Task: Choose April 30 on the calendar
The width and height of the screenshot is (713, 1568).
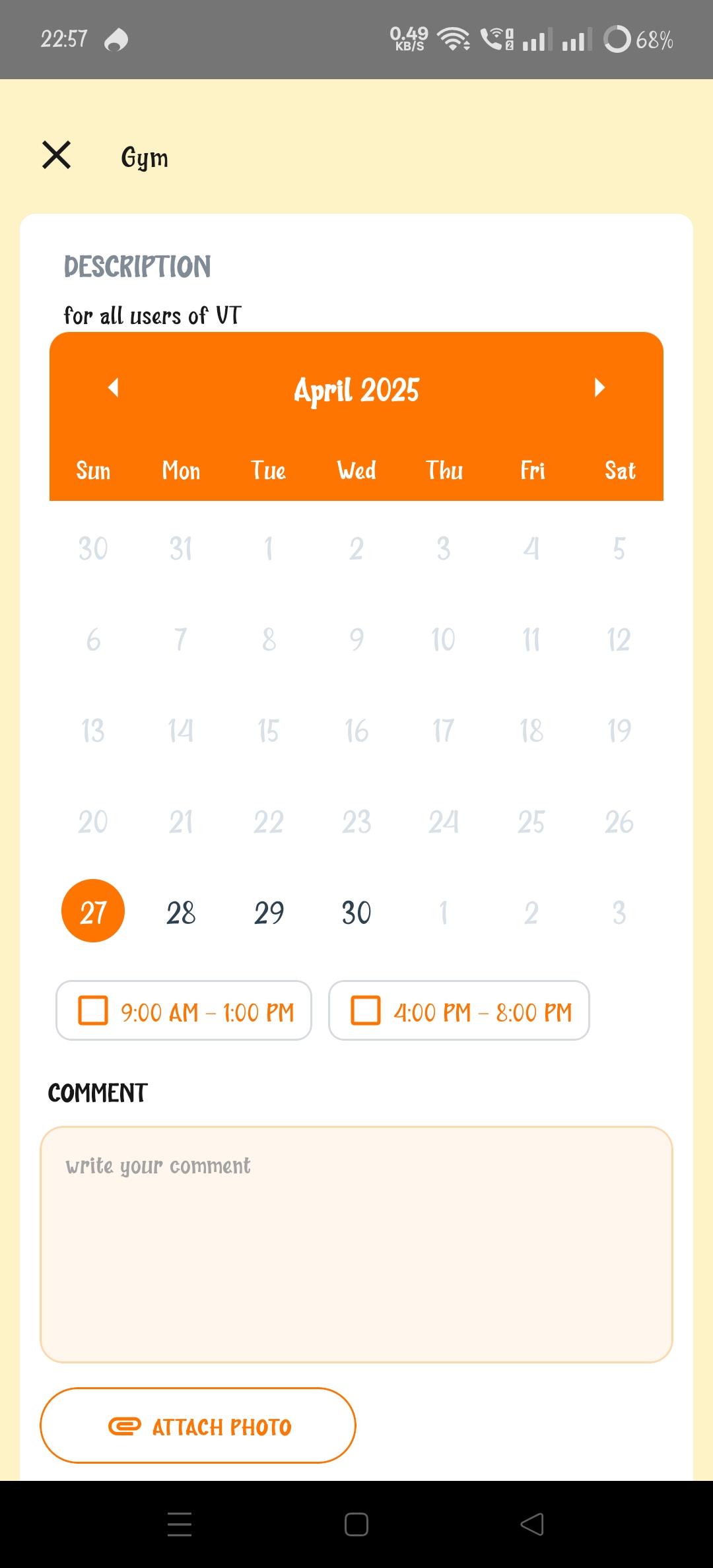Action: point(356,913)
